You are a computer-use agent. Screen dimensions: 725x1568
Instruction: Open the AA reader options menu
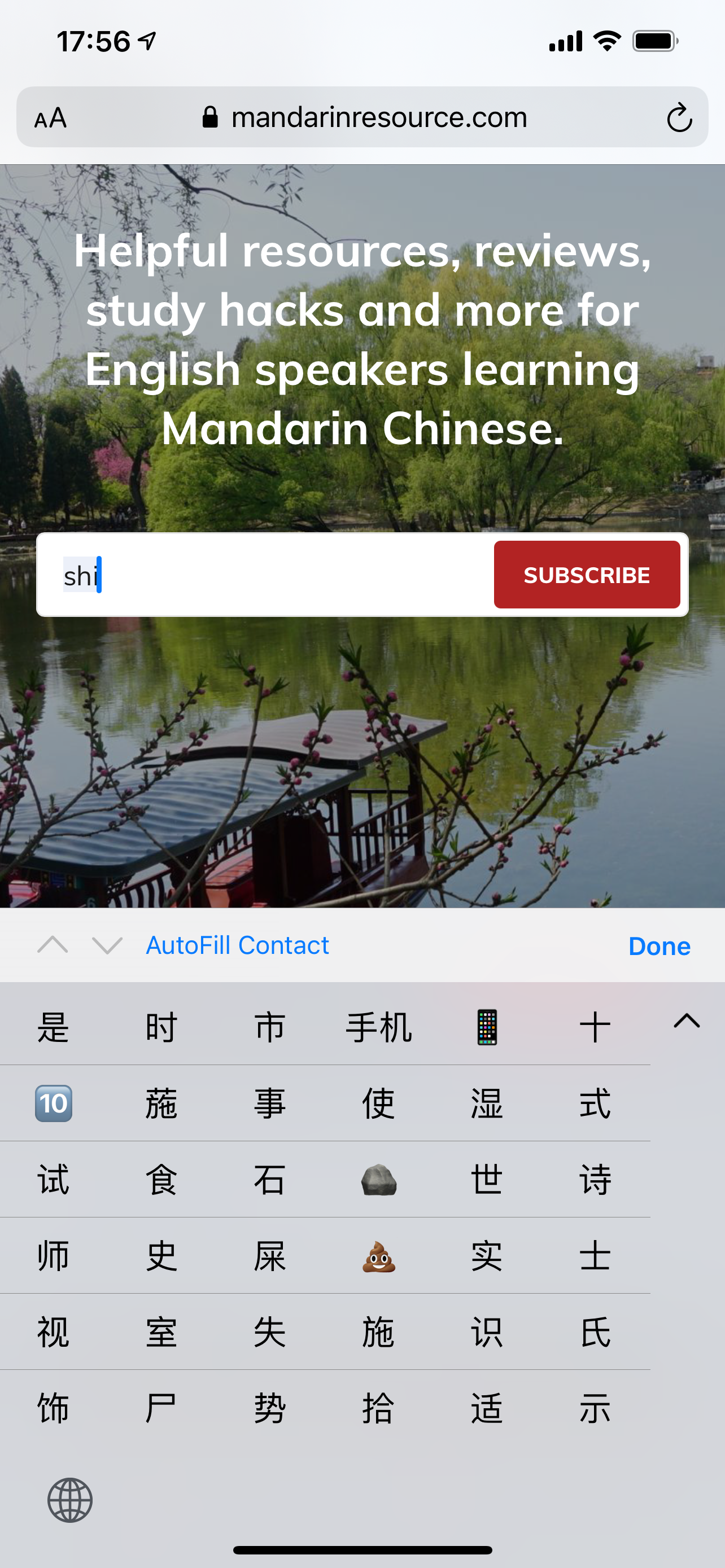tap(50, 117)
